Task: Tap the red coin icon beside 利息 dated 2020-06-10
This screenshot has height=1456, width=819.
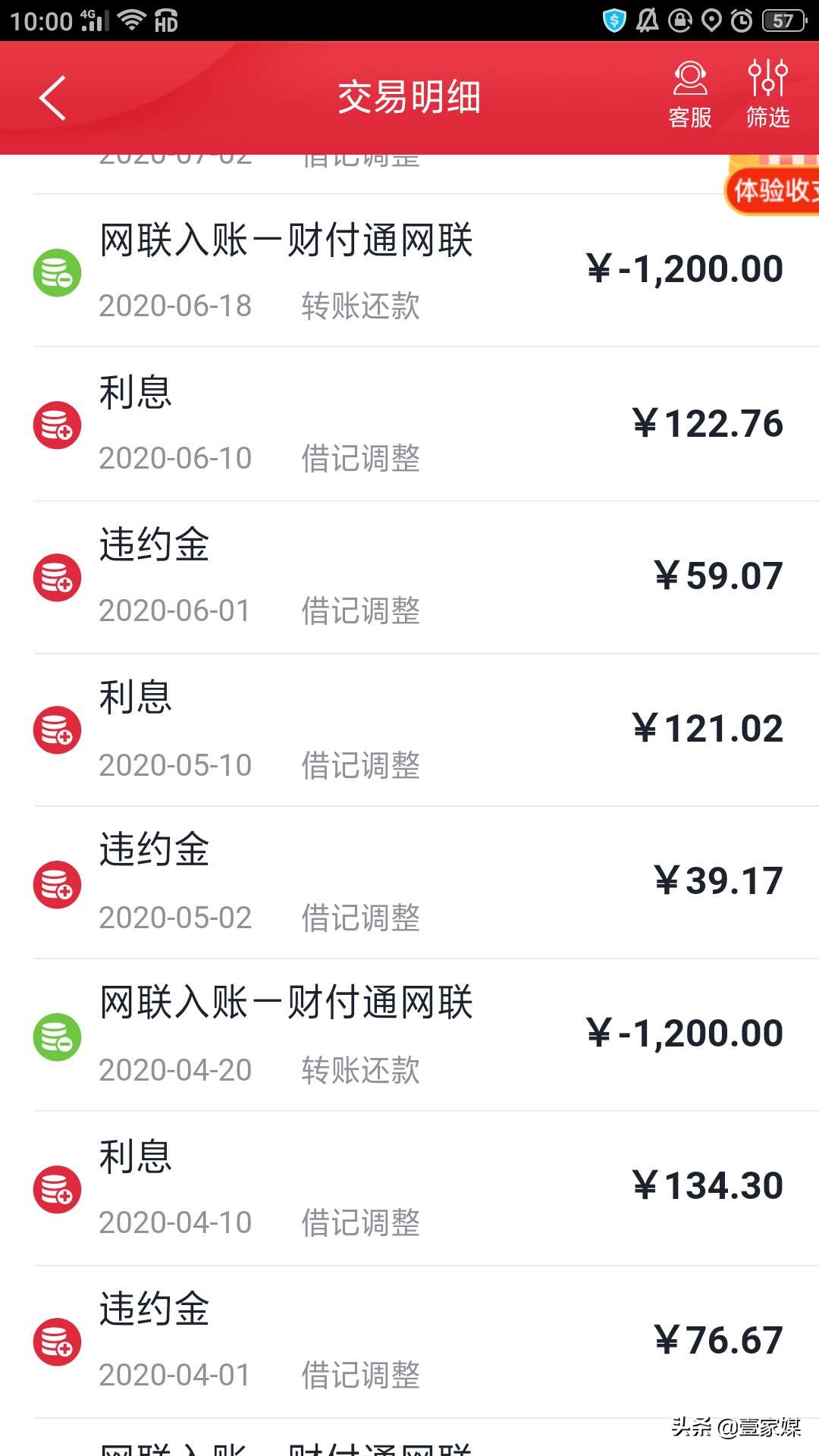Action: coord(57,426)
